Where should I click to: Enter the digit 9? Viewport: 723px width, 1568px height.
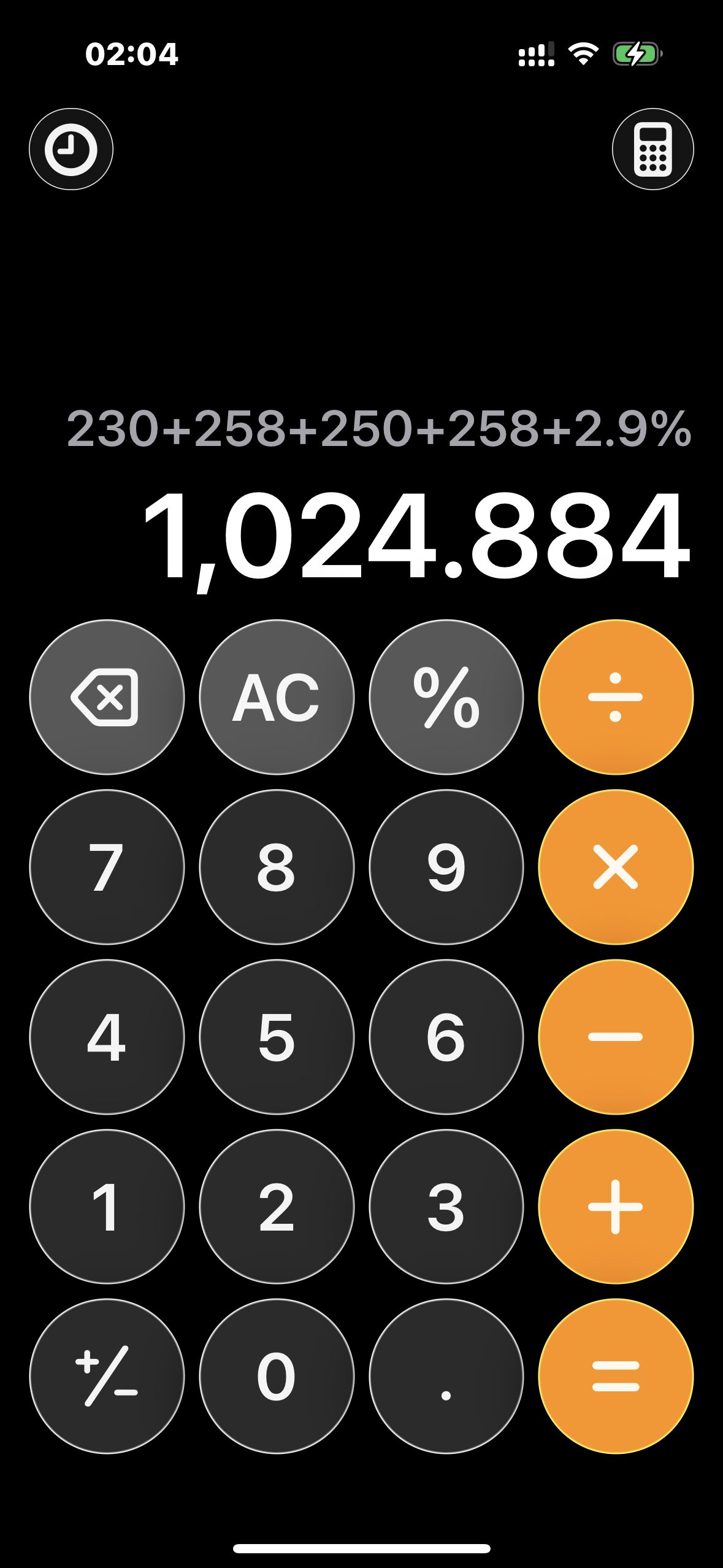coord(446,867)
